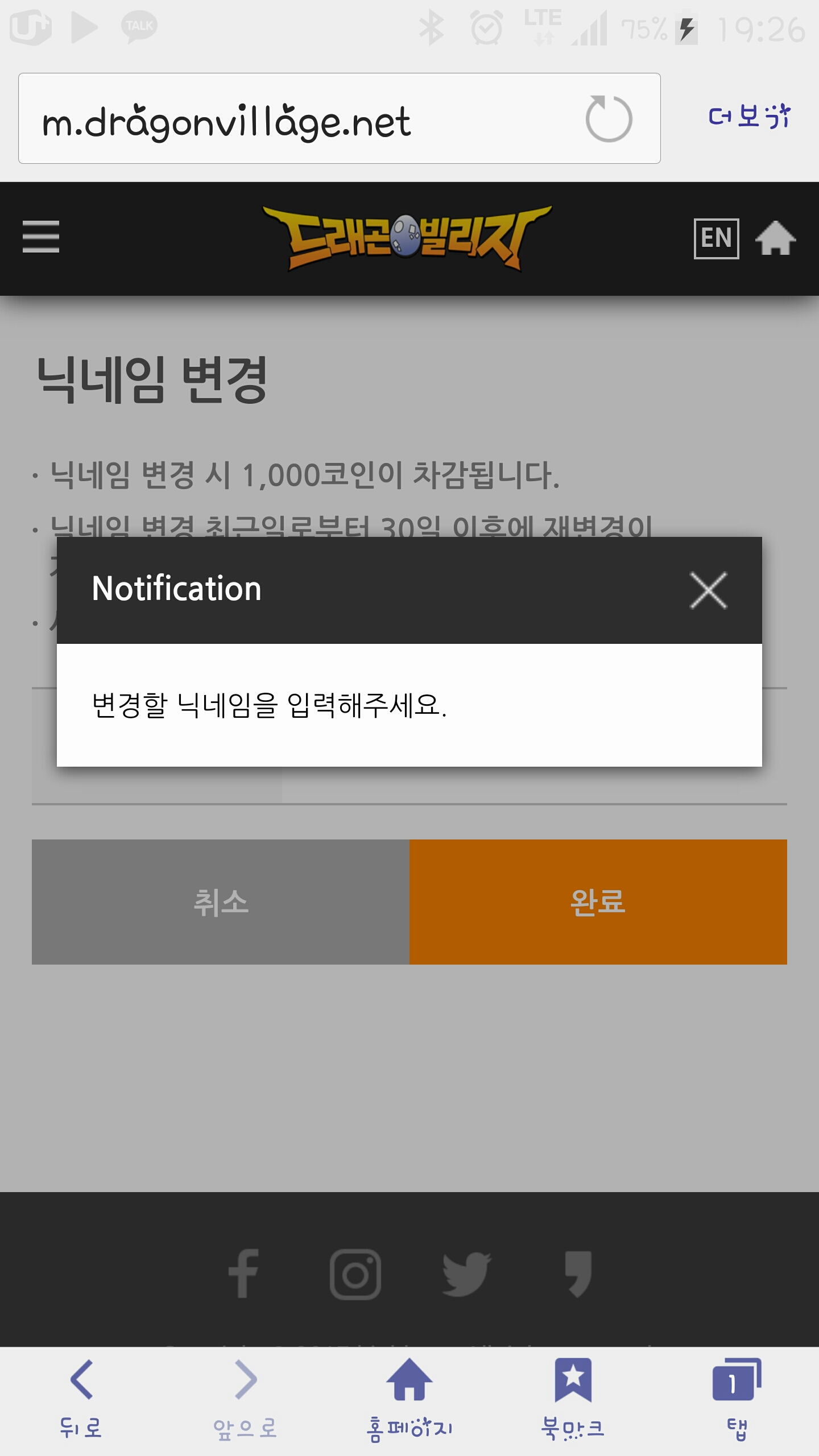This screenshot has height=1456, width=819.
Task: Open the hamburger site menu
Action: pos(41,237)
